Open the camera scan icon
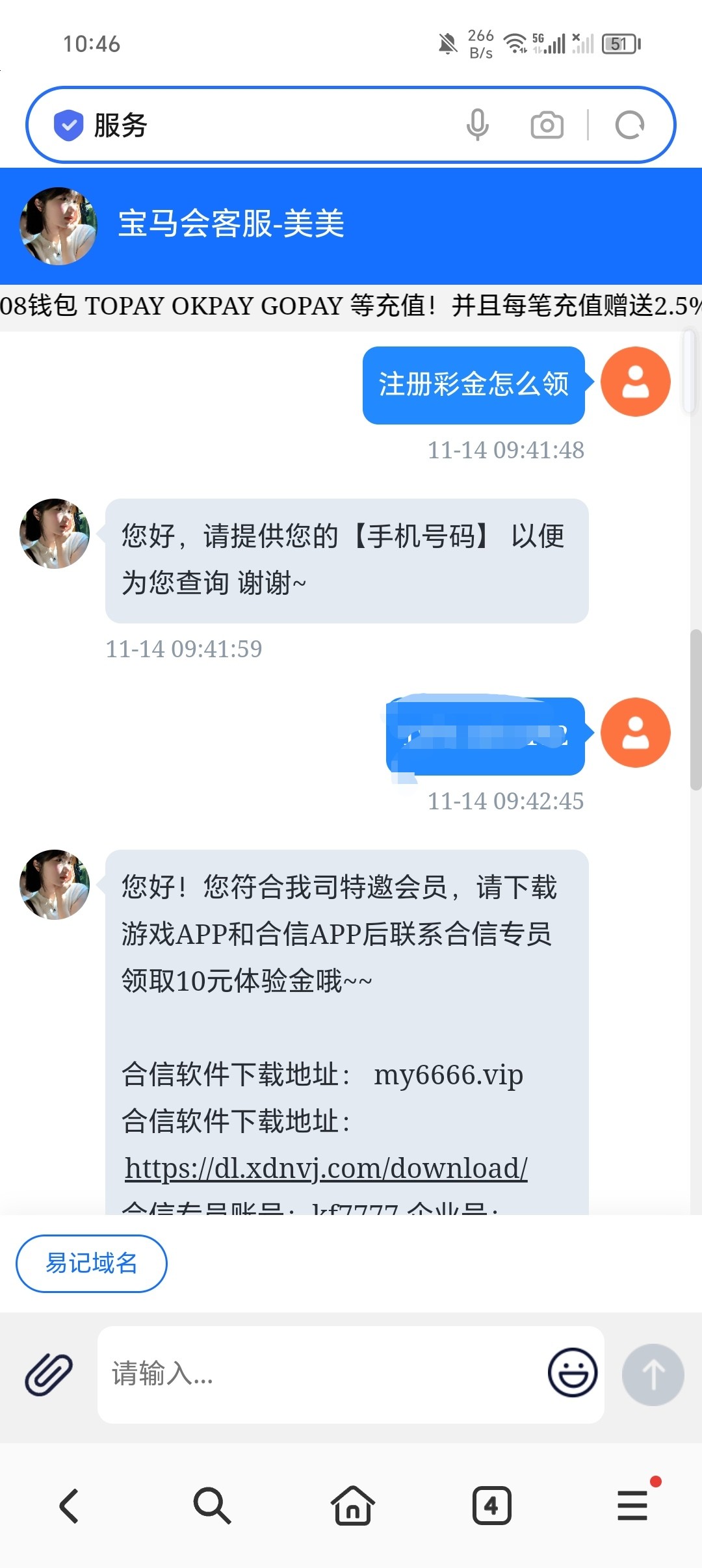Image resolution: width=702 pixels, height=1568 pixels. [x=547, y=125]
